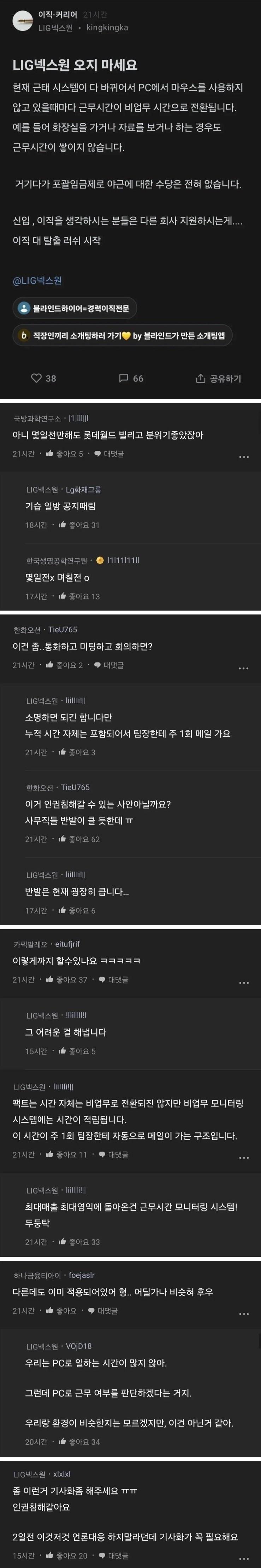The width and height of the screenshot is (261, 1568).
Task: Open the overflow menu on the 롯데월드 comment
Action: click(243, 456)
